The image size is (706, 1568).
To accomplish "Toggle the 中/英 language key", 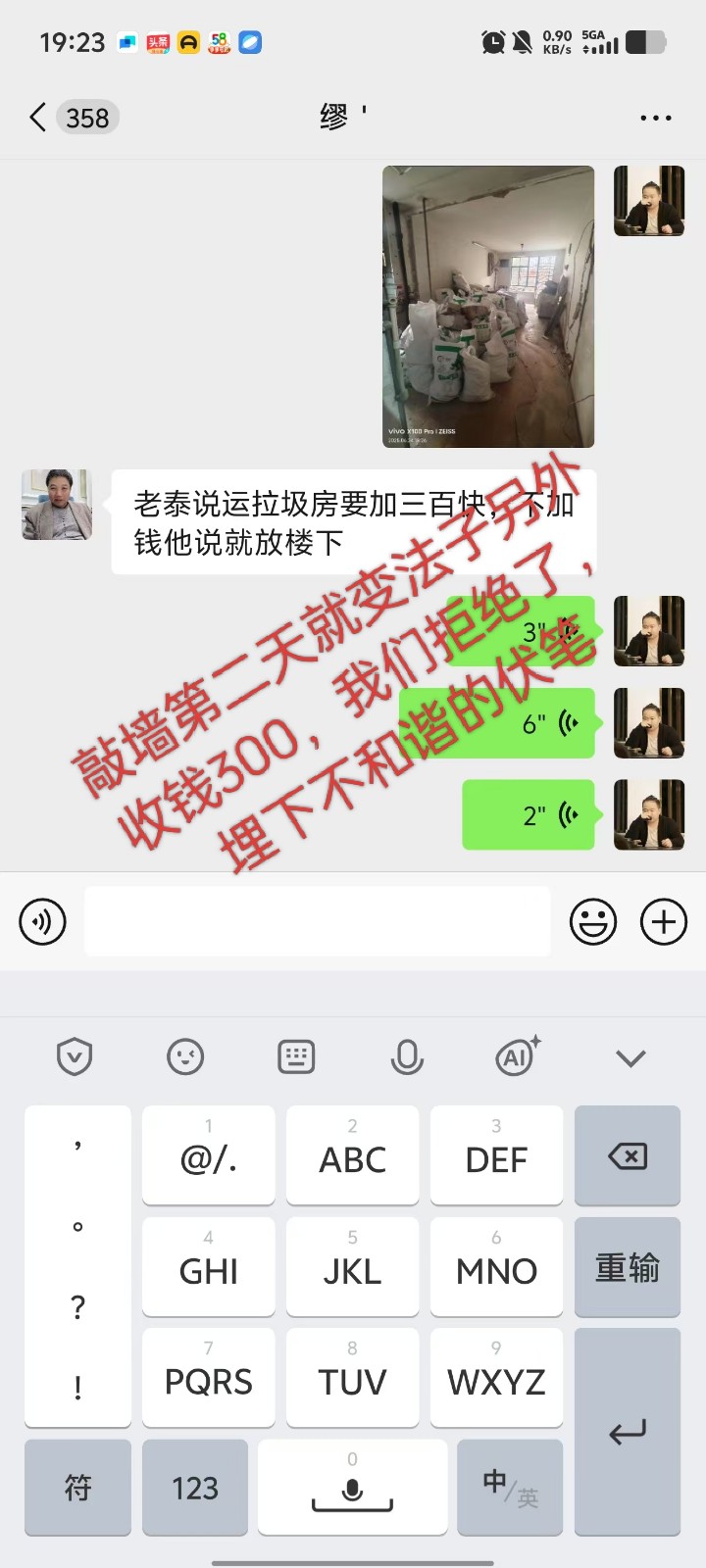I will [510, 1489].
